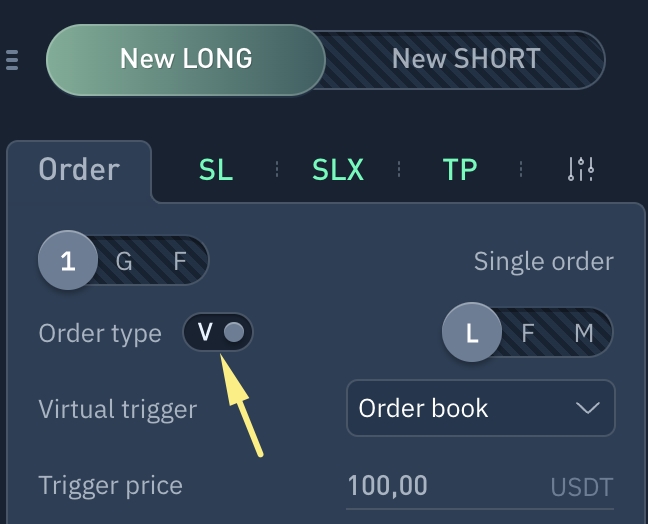Expand the Virtual trigger dropdown
Image resolution: width=648 pixels, height=524 pixels.
480,408
